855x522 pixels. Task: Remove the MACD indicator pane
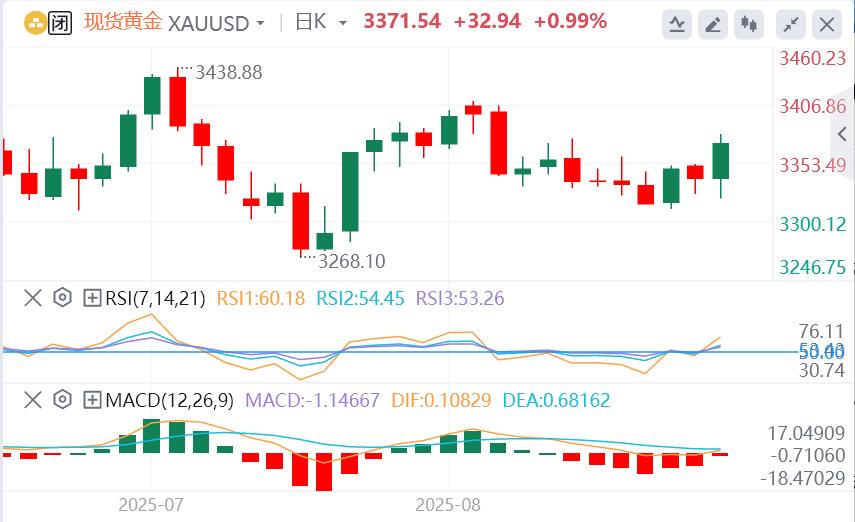33,400
